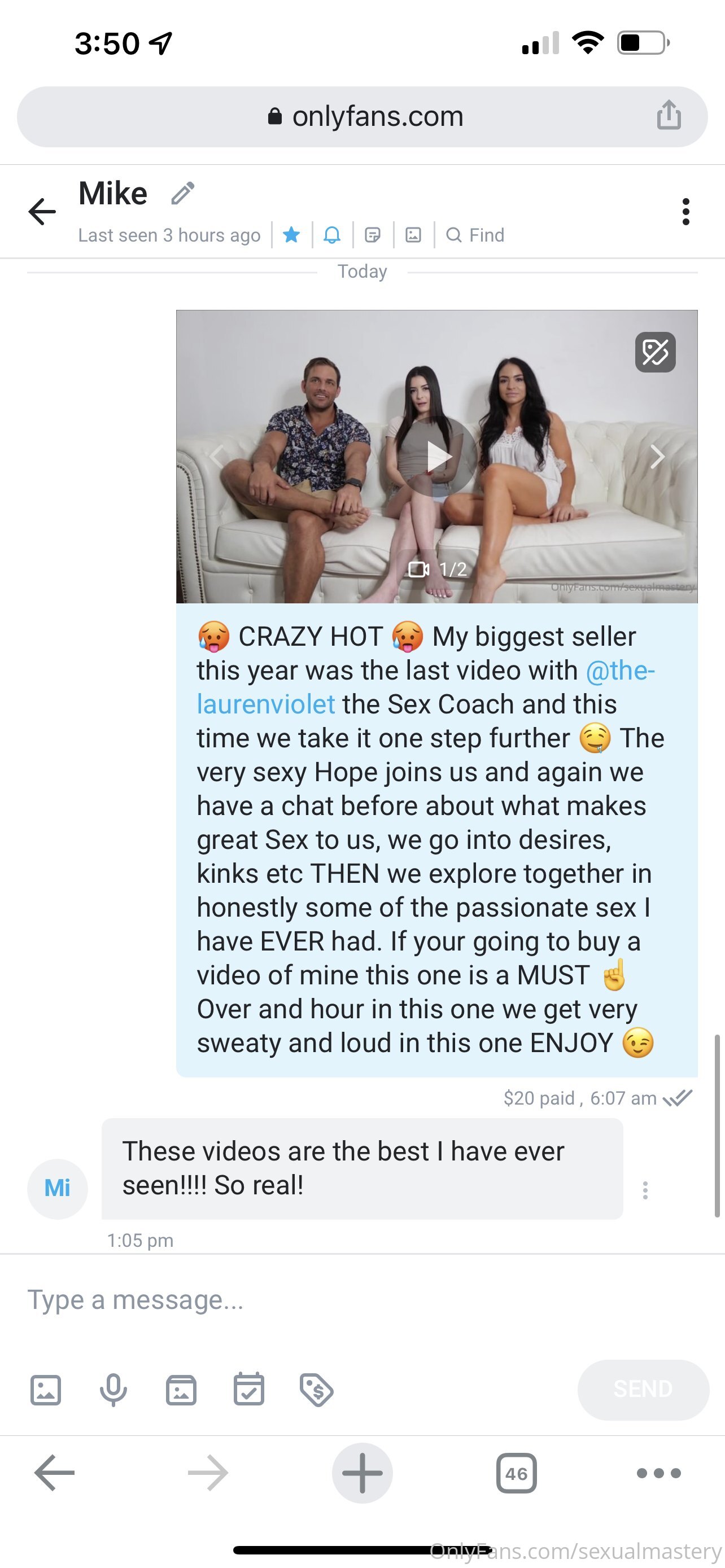Toggle the favorite star for Mike
This screenshot has height=1568, width=725.
[291, 234]
